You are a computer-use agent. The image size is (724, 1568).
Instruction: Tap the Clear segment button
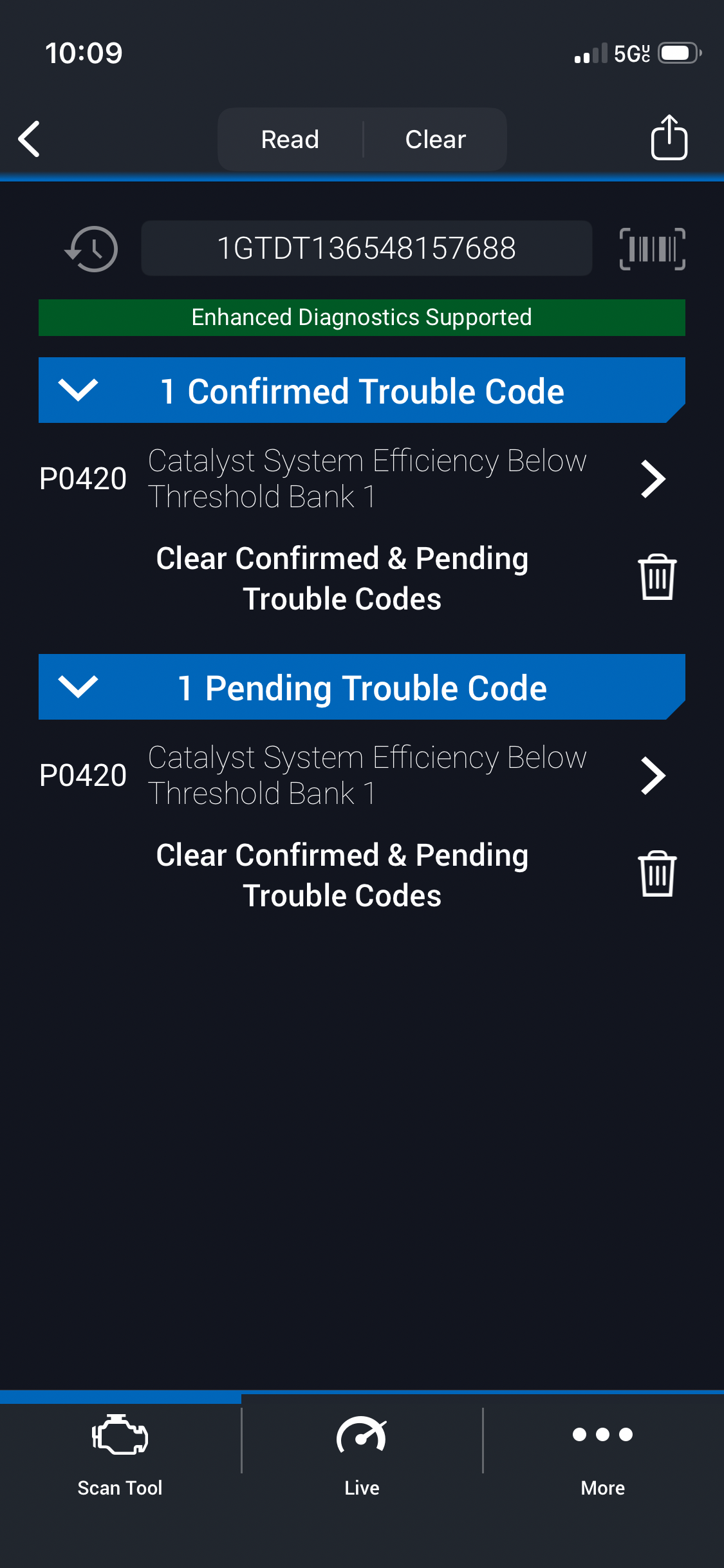click(435, 140)
